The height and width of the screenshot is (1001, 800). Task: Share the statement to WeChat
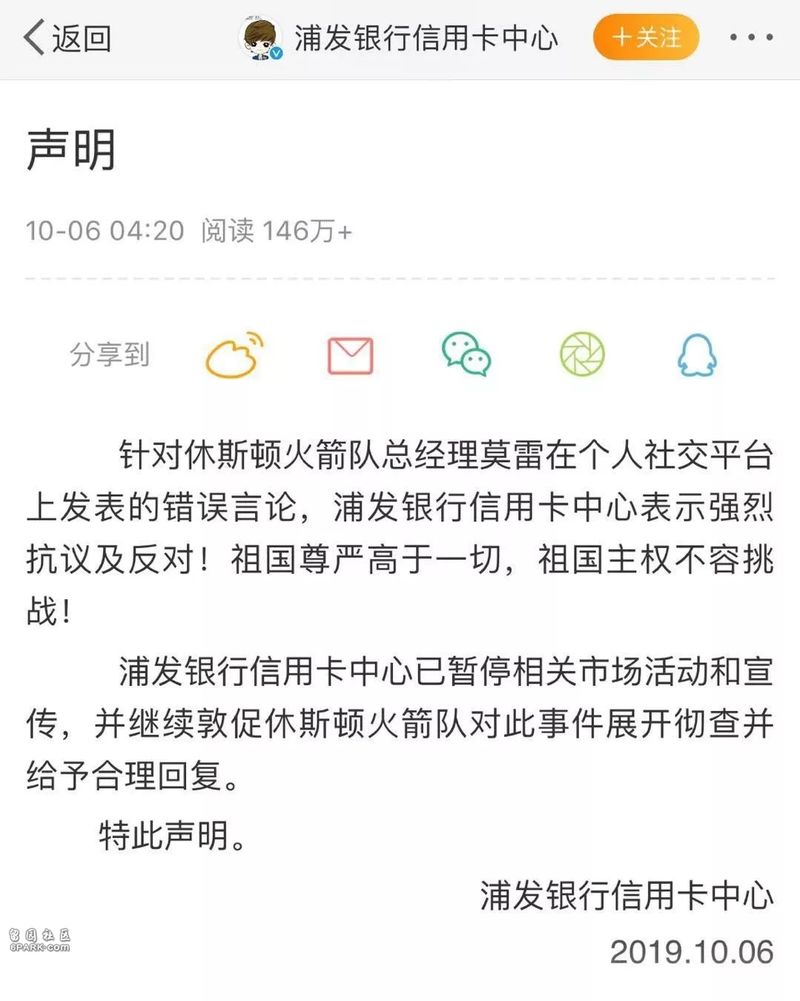(x=466, y=355)
